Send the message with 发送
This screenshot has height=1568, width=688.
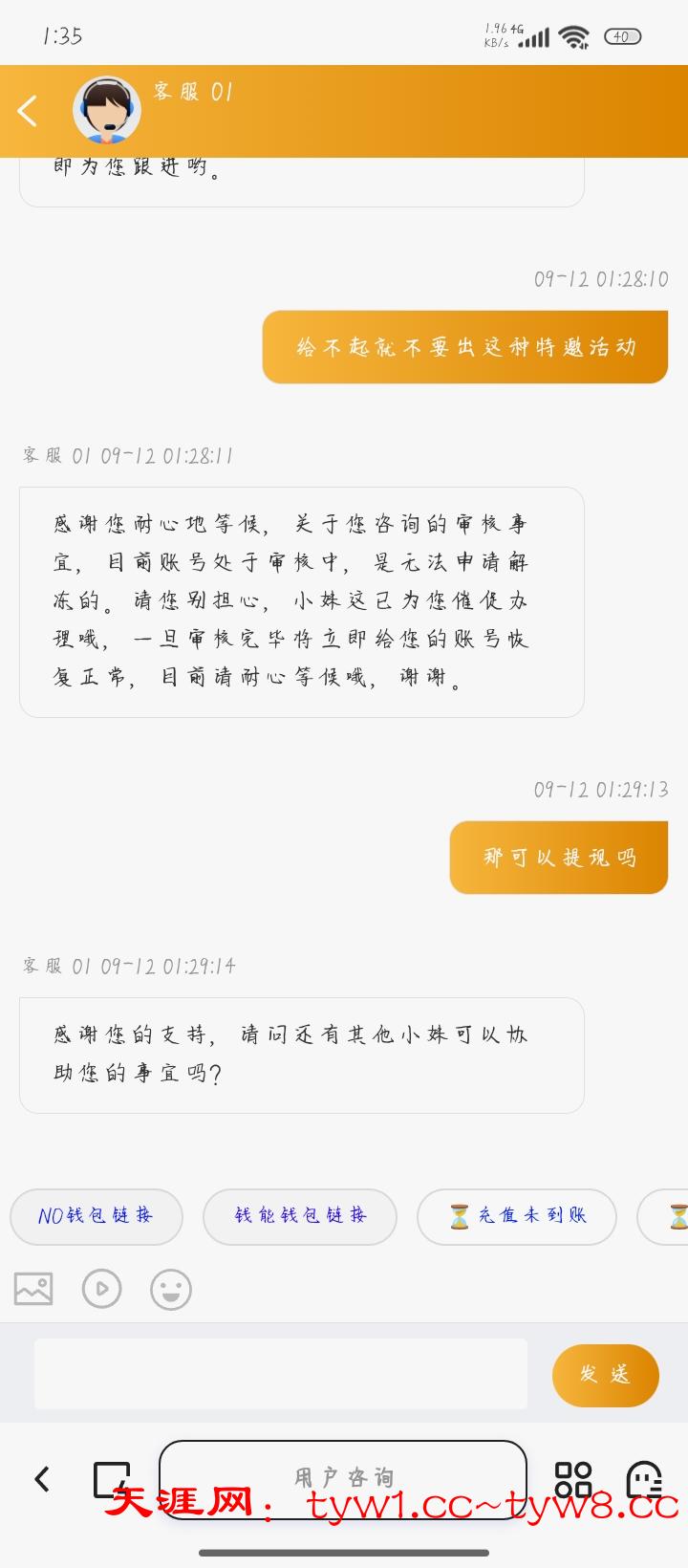click(605, 1375)
